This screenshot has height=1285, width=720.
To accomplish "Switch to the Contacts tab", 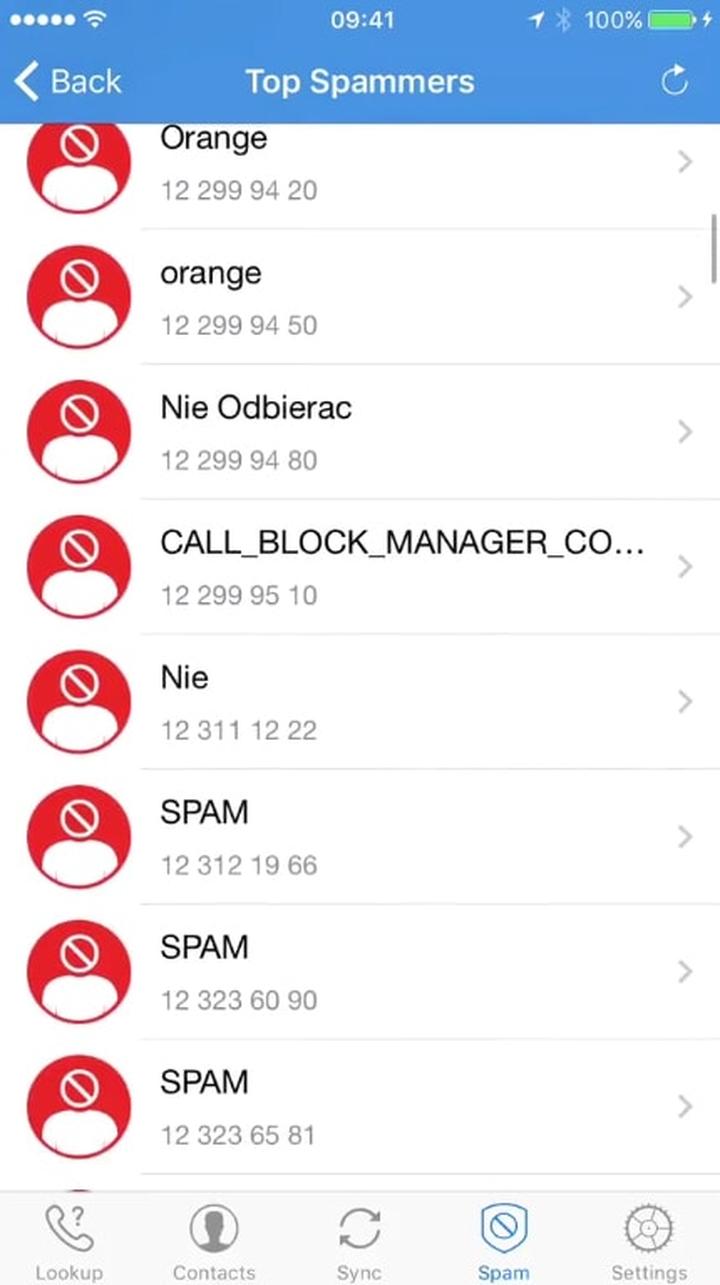I will point(214,1240).
